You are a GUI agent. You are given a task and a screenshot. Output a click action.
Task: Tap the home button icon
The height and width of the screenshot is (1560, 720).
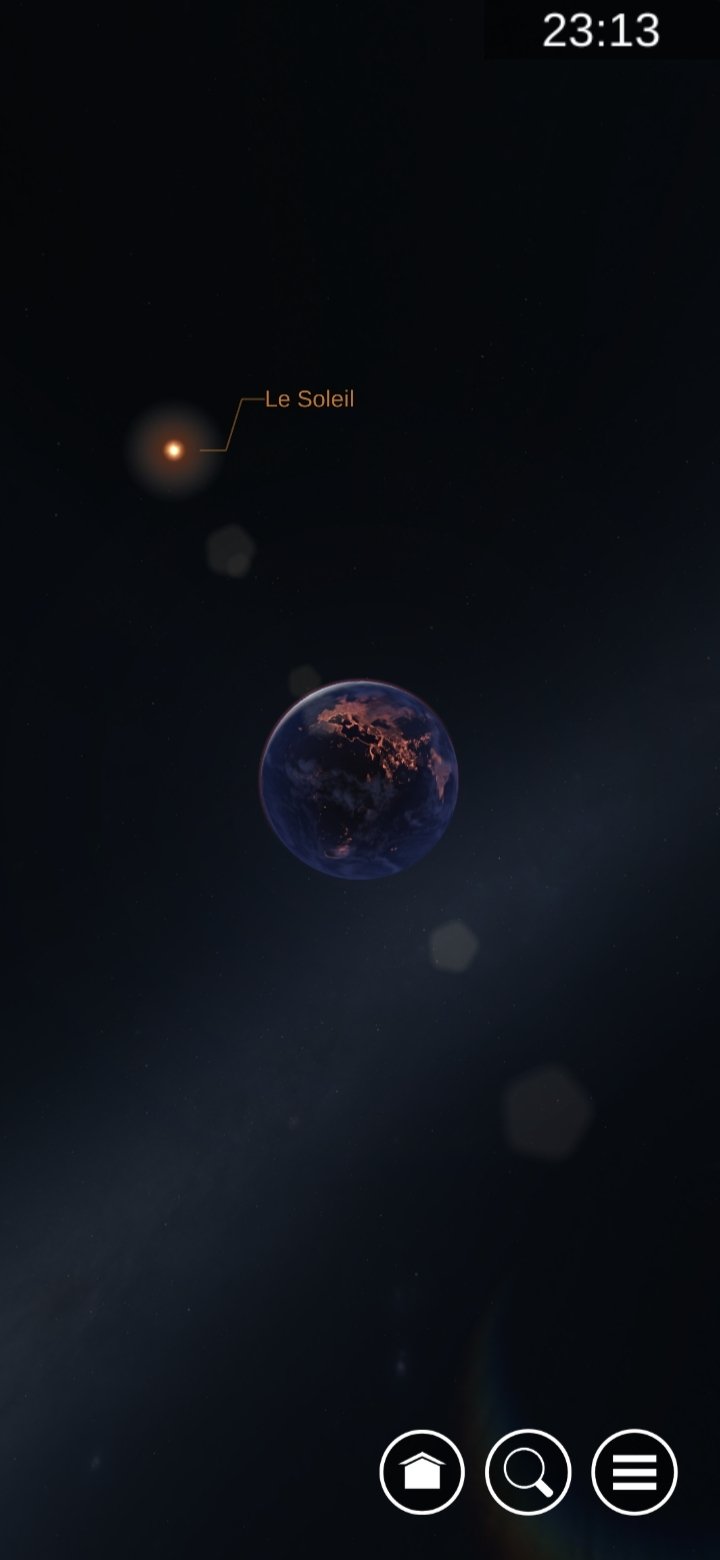[422, 1472]
